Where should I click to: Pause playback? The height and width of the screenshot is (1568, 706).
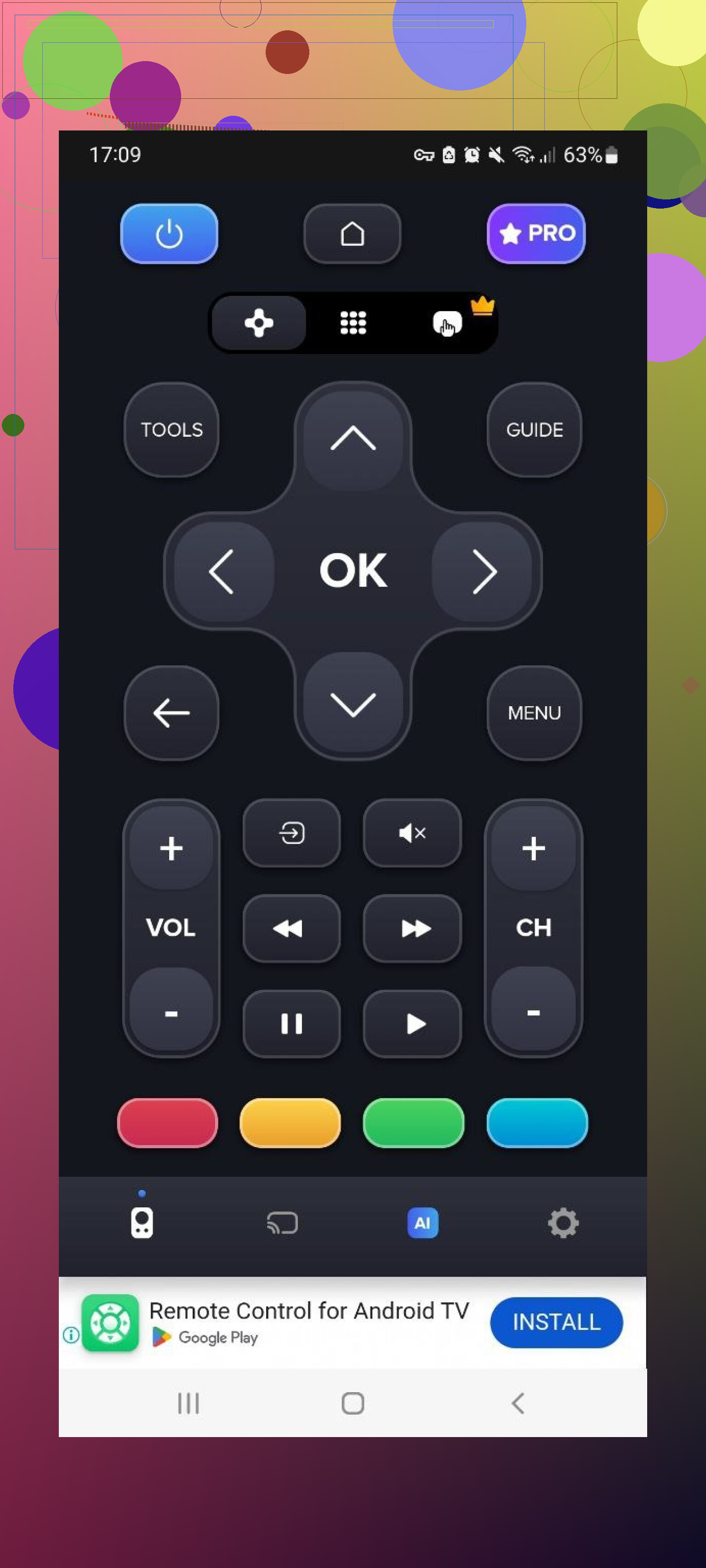pyautogui.click(x=291, y=1023)
